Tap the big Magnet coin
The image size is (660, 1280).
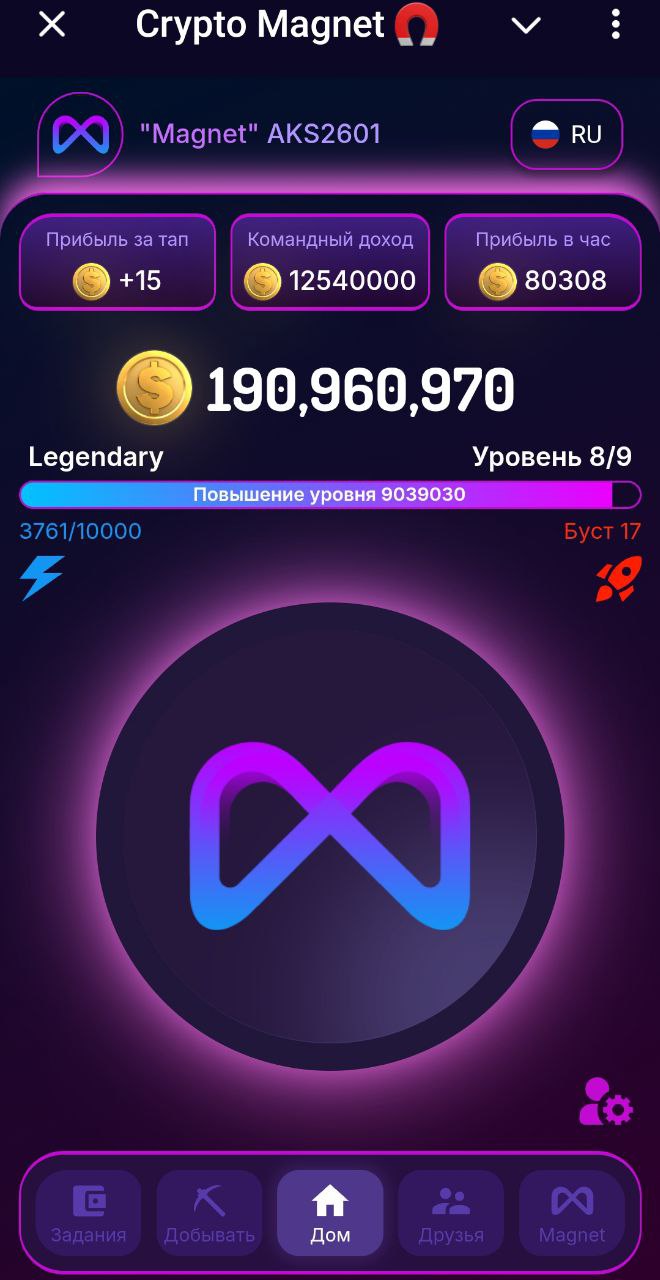pyautogui.click(x=330, y=836)
